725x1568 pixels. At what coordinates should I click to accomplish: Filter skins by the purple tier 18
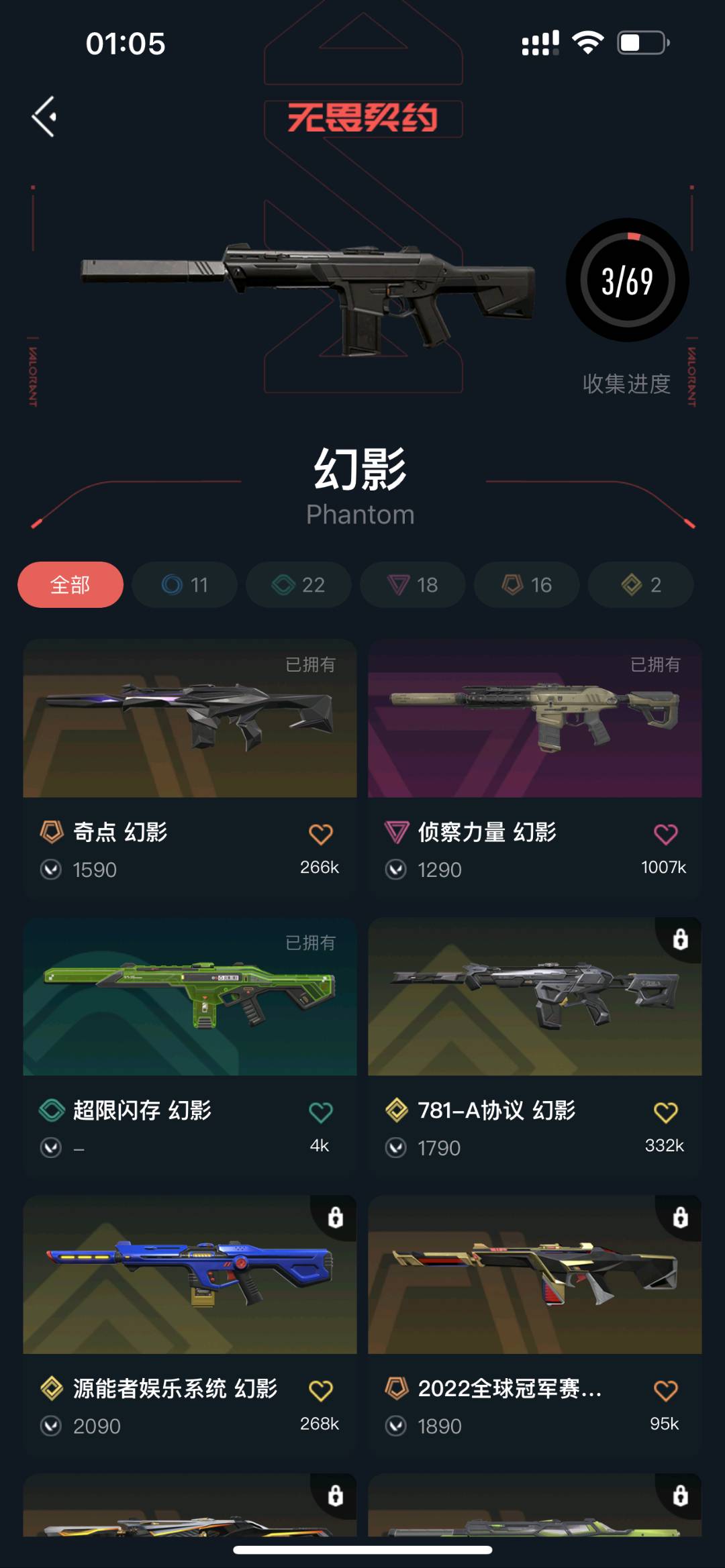click(x=413, y=584)
